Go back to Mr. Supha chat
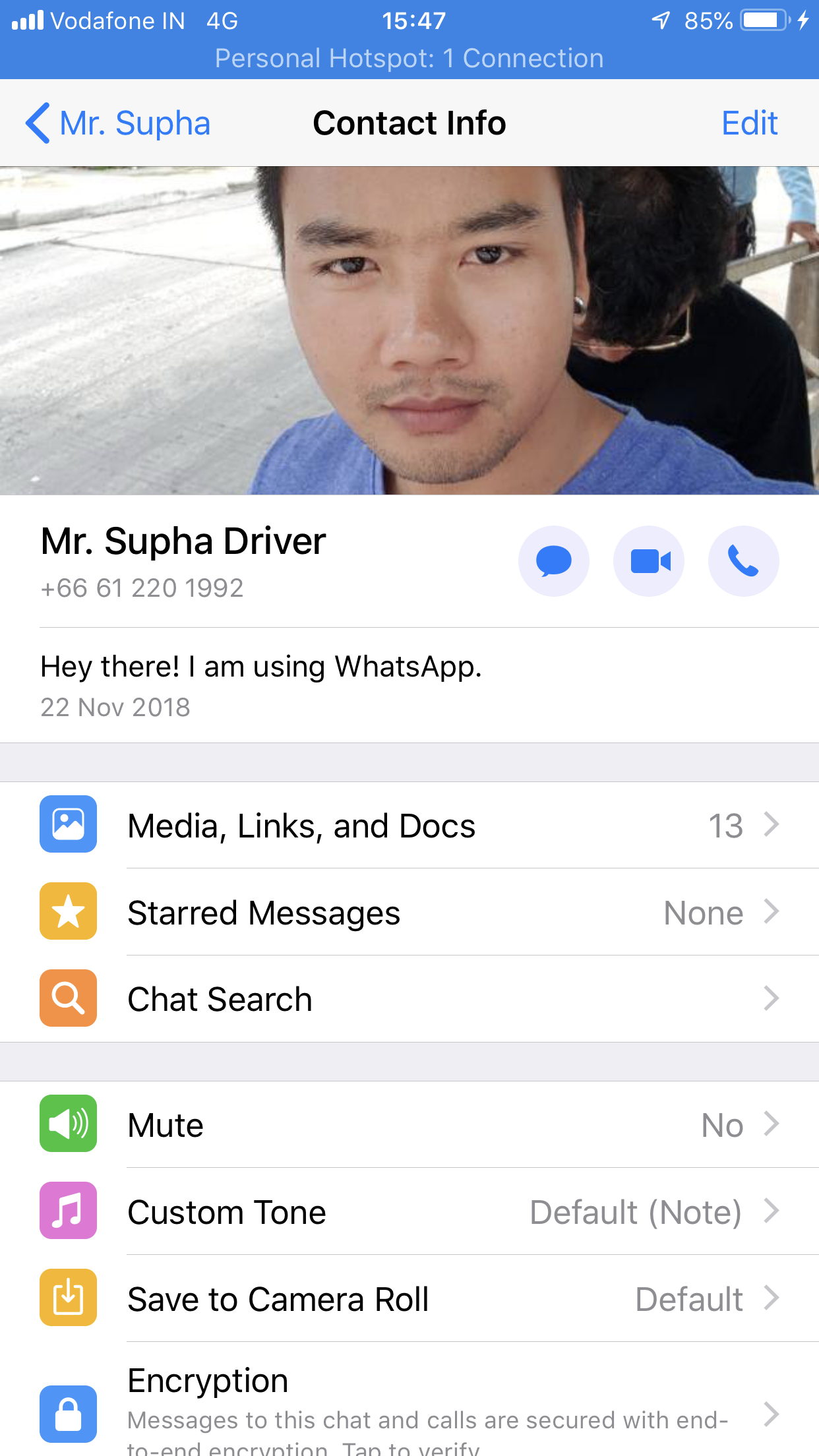Screen dimensions: 819x1456 point(119,123)
